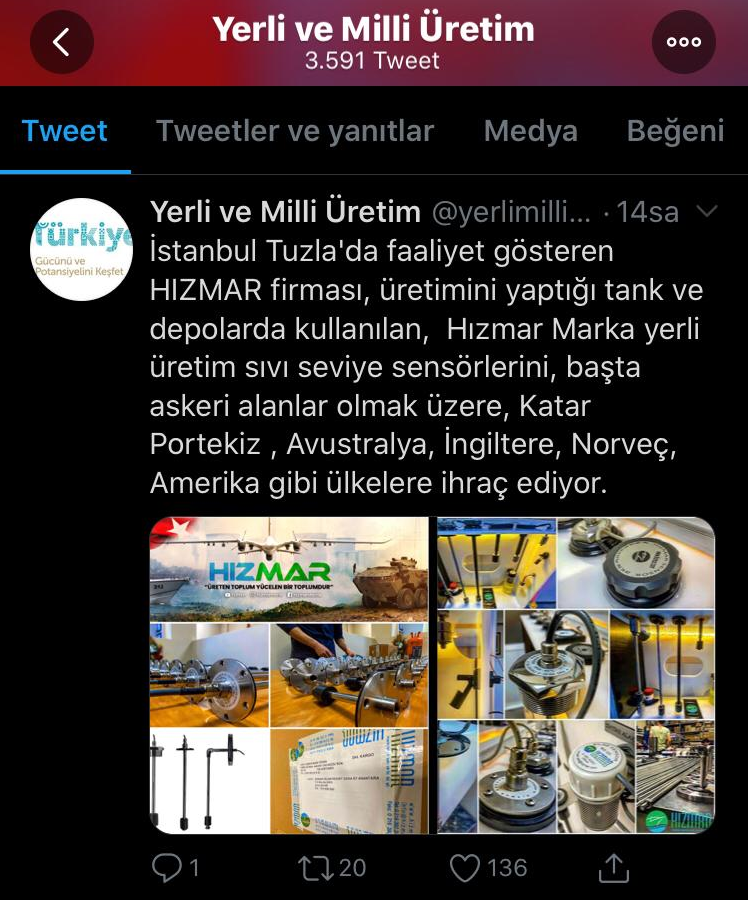The image size is (748, 900).
Task: Select the Tweet tab
Action: pos(65,131)
